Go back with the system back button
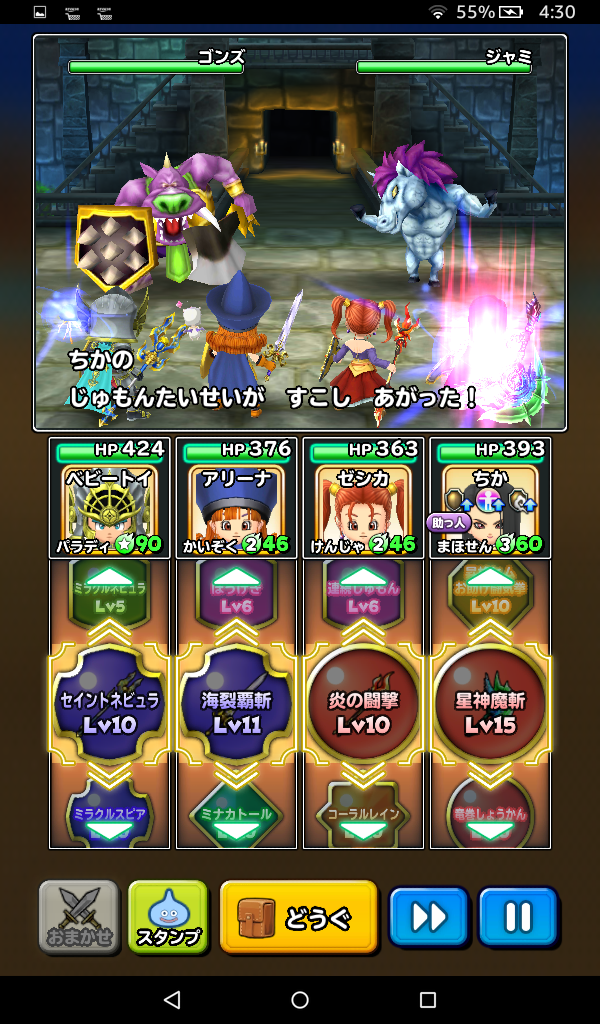This screenshot has width=600, height=1024. click(x=172, y=1000)
